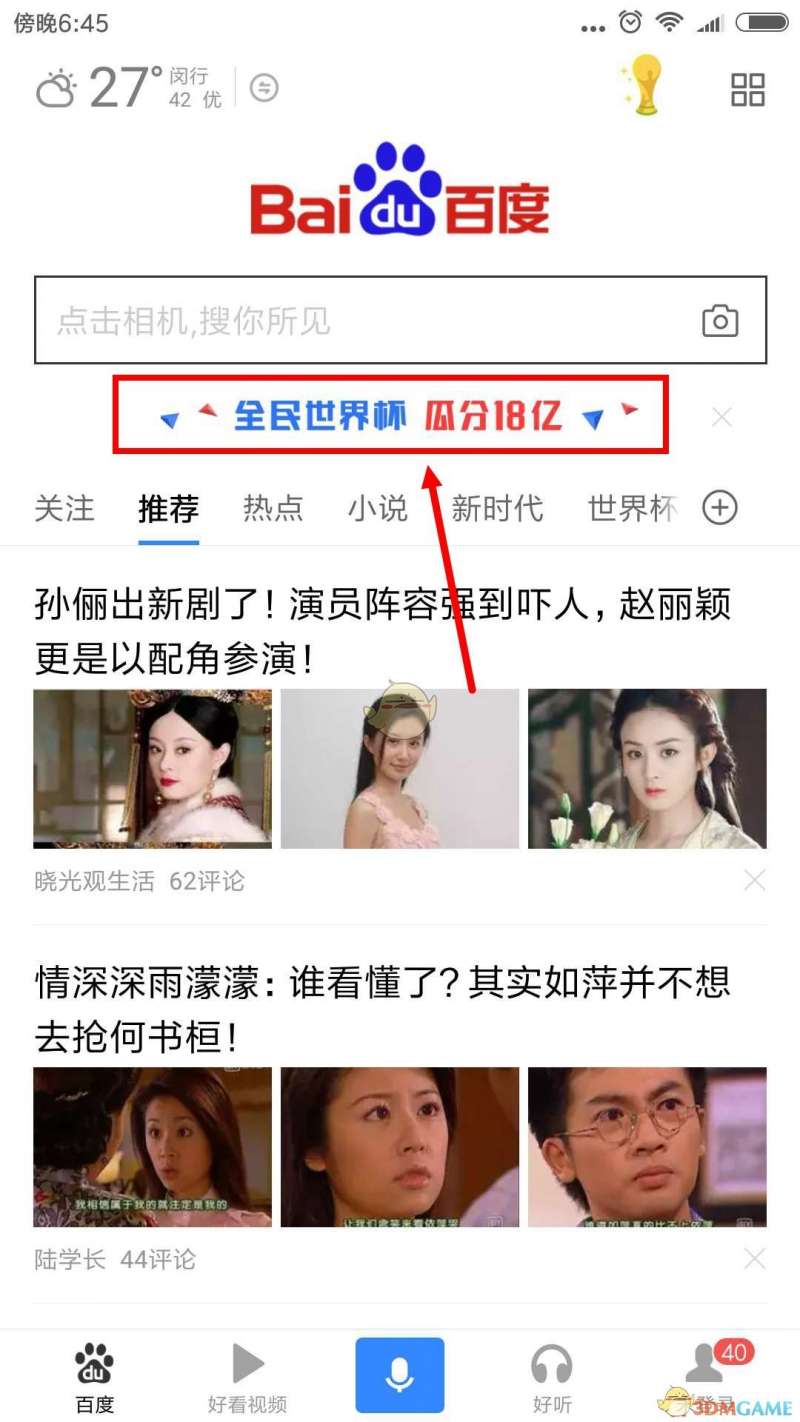800x1422 pixels.
Task: Open the 好听 audio section
Action: point(551,1378)
